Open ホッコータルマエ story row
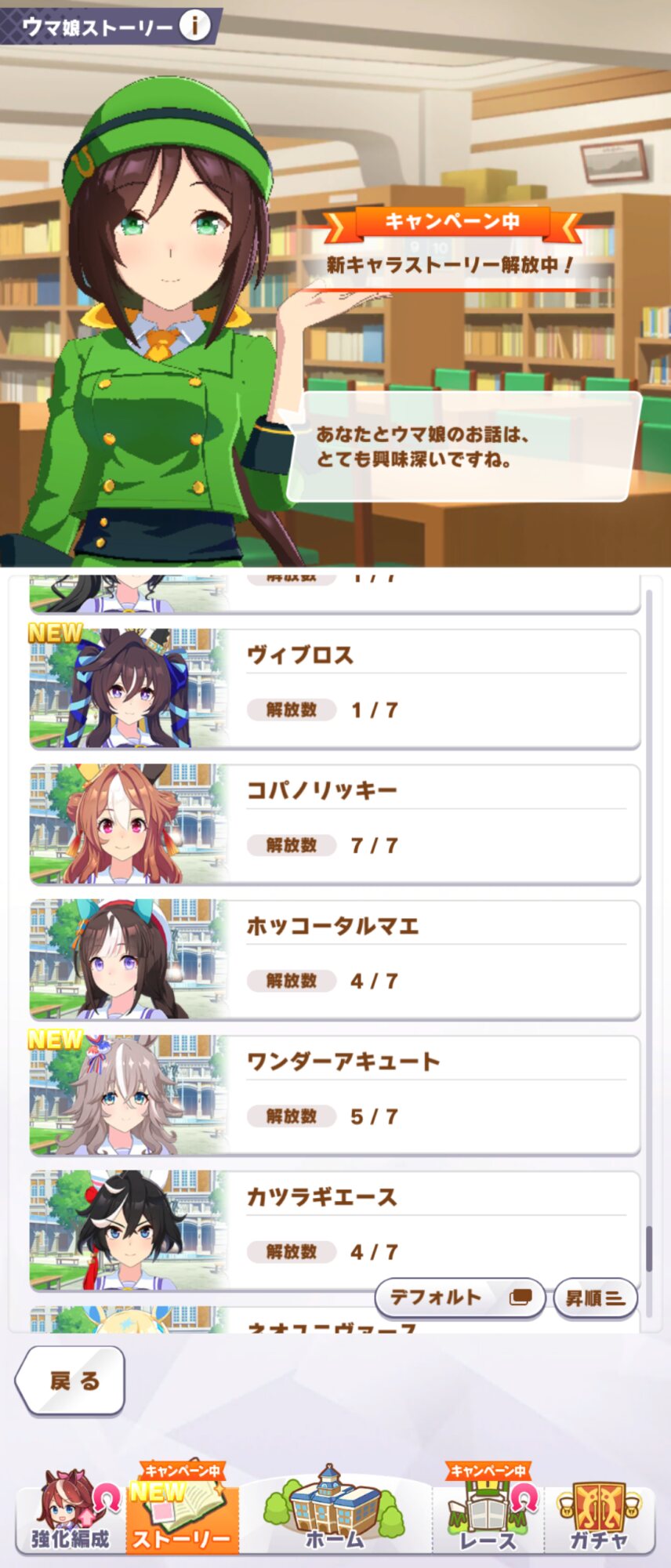671x1568 pixels. [x=335, y=960]
